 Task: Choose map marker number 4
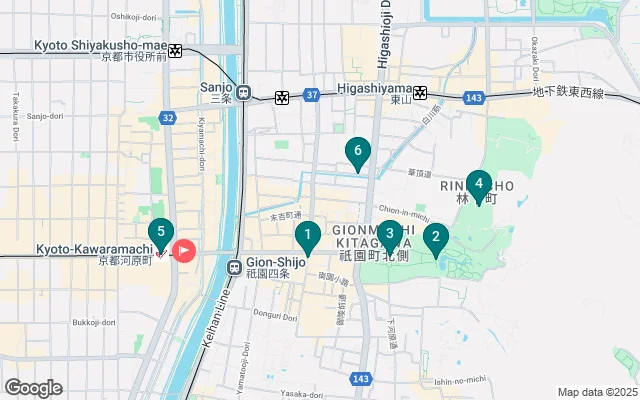click(x=480, y=185)
